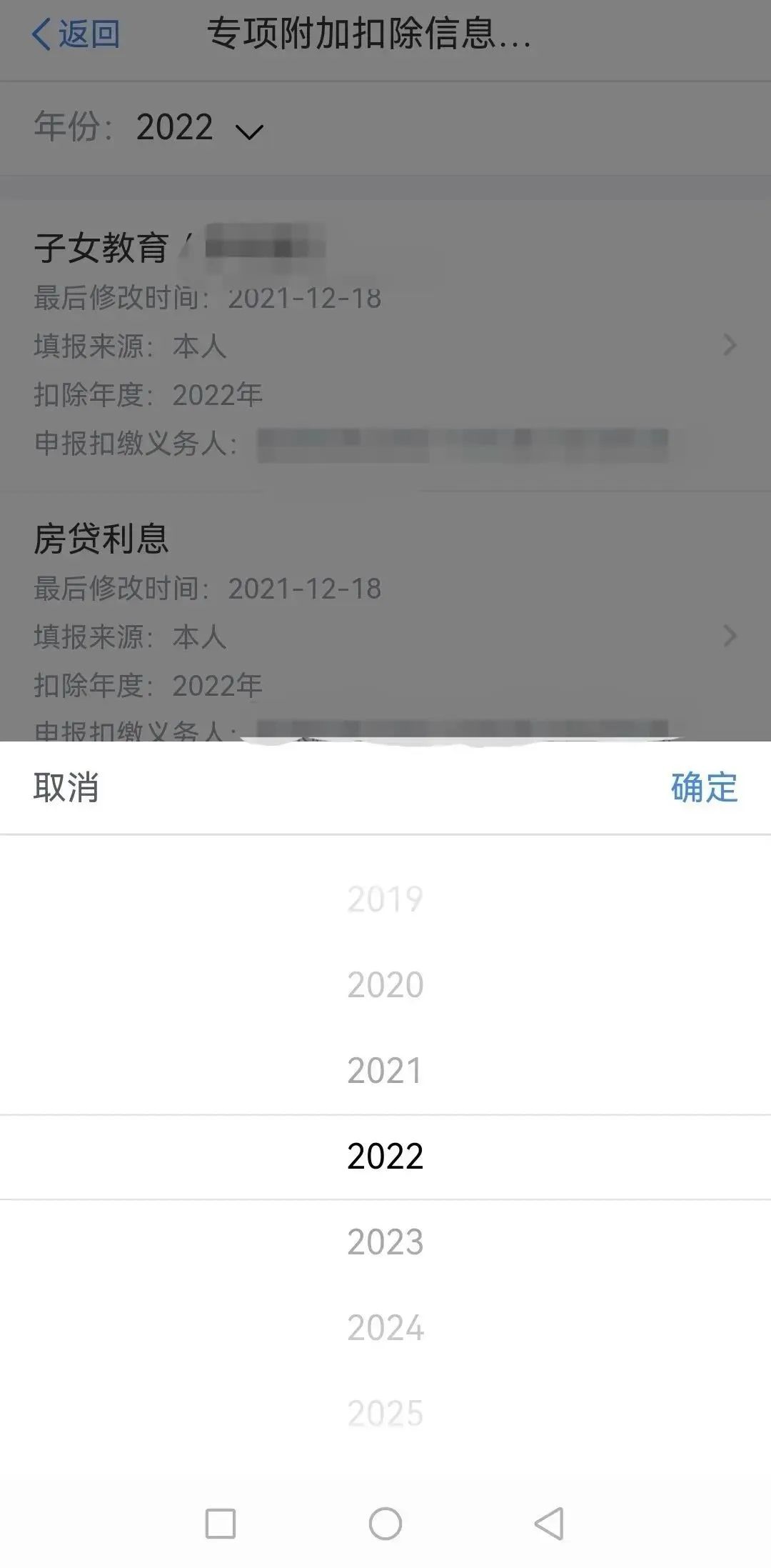Pick 2020 from the year list
The image size is (771, 1568).
[x=385, y=985]
